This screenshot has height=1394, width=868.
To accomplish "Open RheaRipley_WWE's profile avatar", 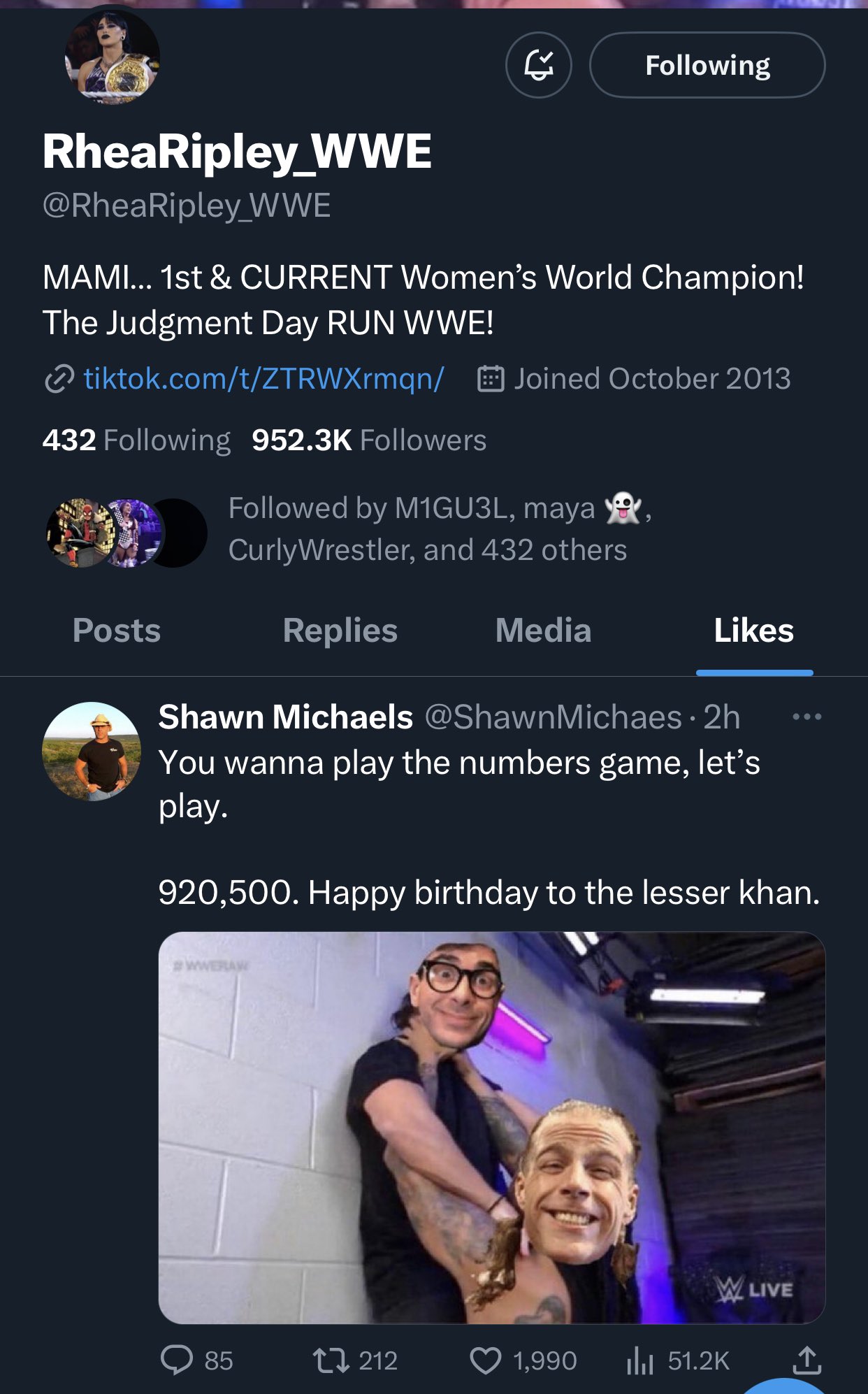I will pos(113,57).
